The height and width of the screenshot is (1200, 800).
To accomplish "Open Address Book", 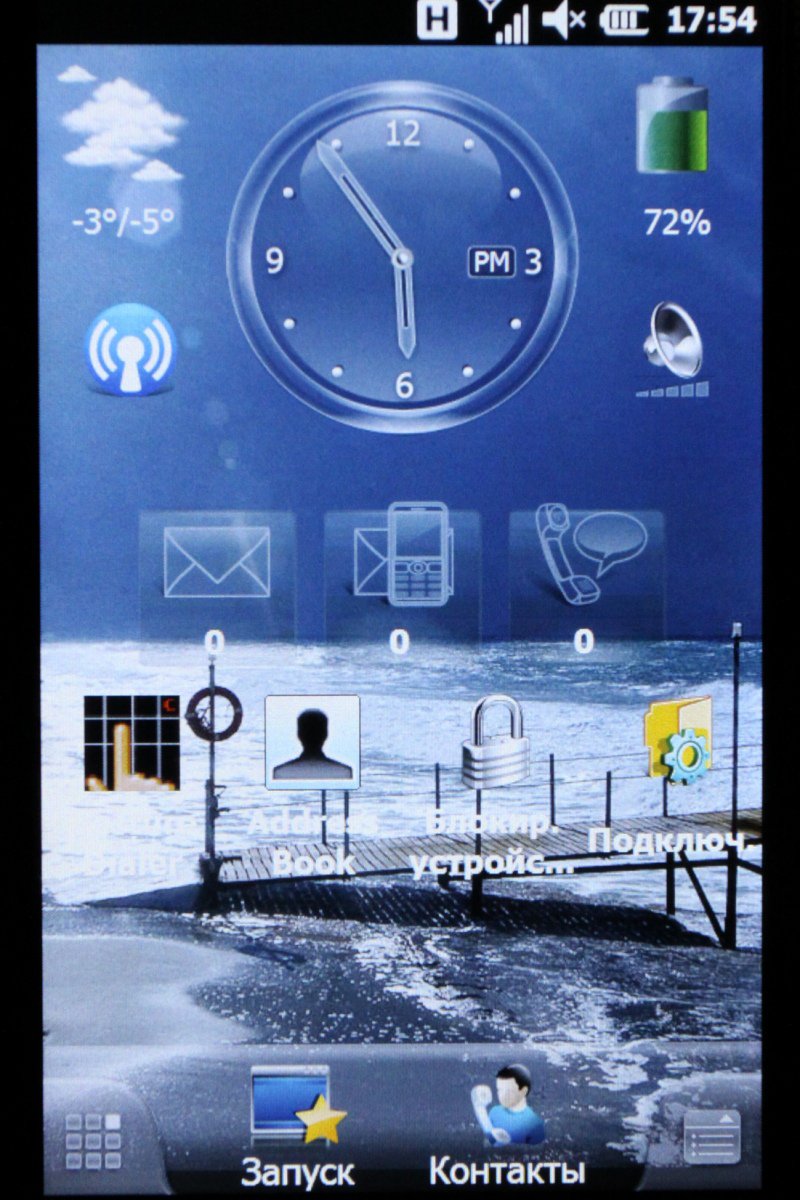I will point(312,743).
